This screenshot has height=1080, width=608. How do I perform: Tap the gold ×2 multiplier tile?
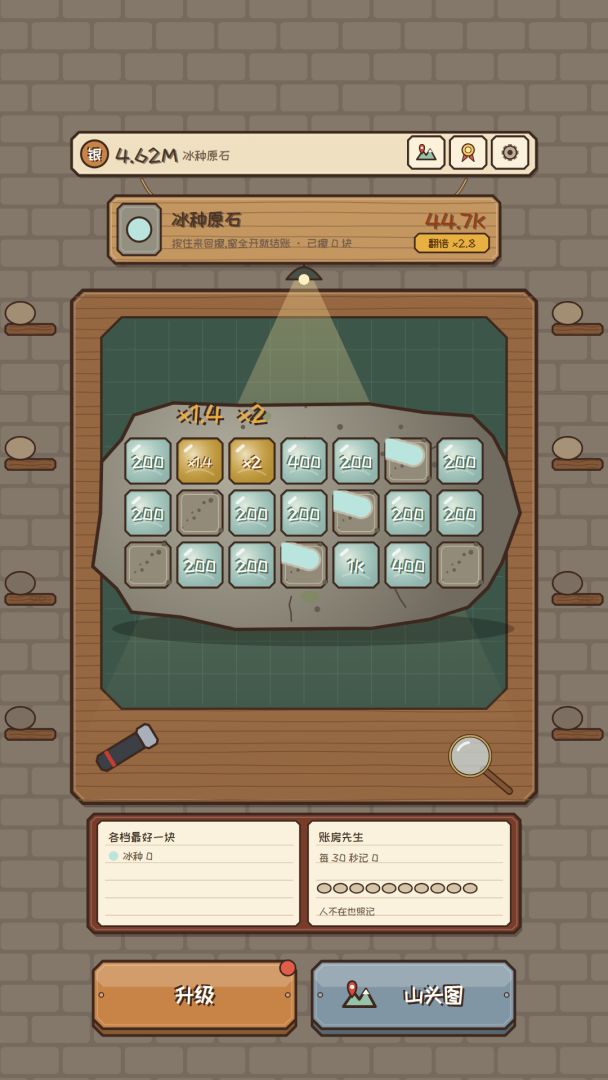tap(252, 461)
